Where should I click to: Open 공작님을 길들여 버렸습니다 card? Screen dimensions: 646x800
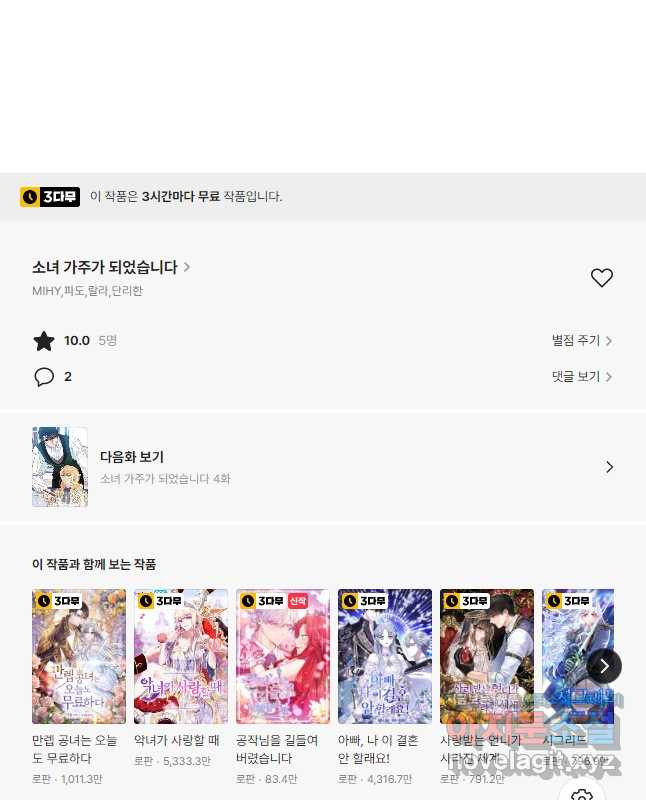pos(283,656)
